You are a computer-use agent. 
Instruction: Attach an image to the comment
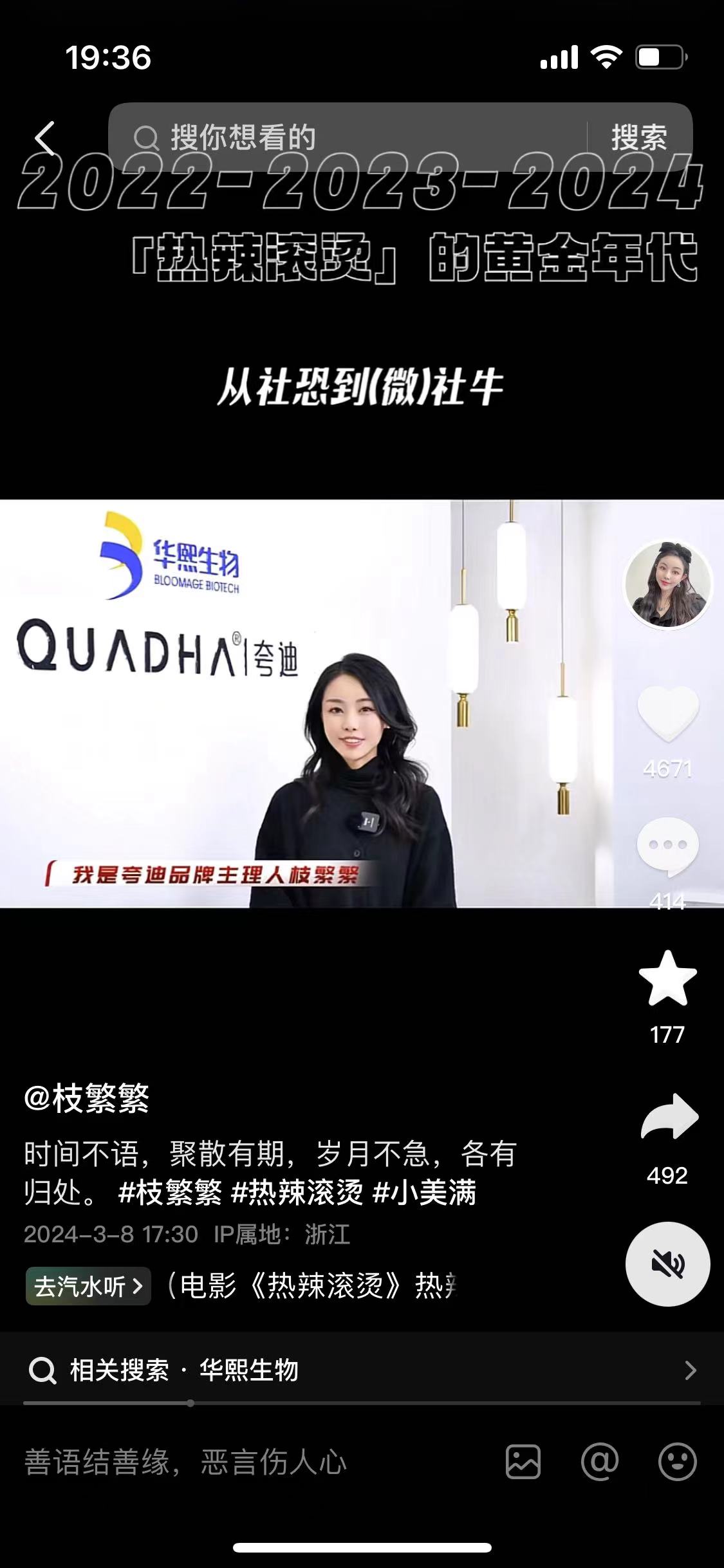[523, 1461]
